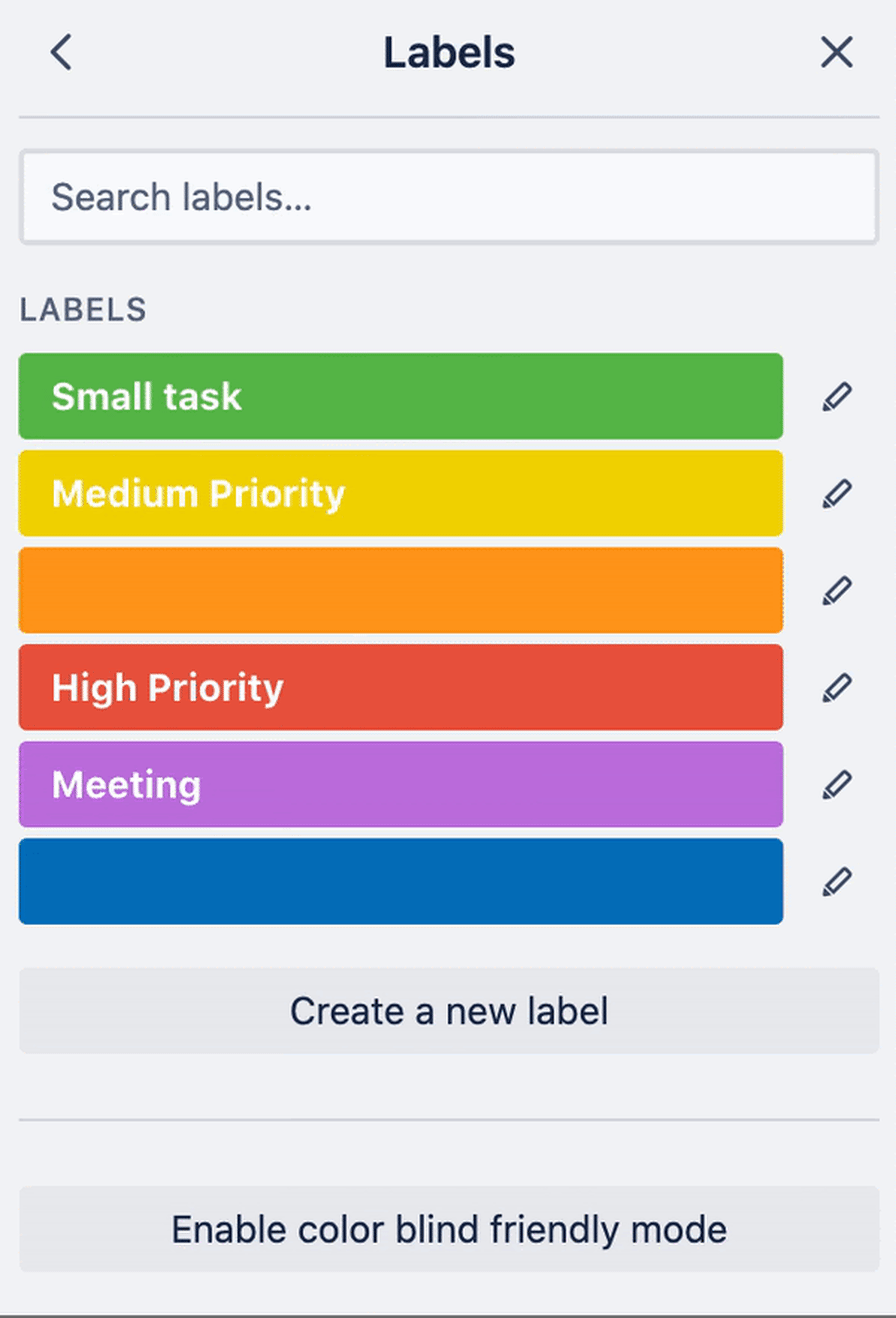896x1318 pixels.
Task: Click inside the Search labels field
Action: coord(448,197)
